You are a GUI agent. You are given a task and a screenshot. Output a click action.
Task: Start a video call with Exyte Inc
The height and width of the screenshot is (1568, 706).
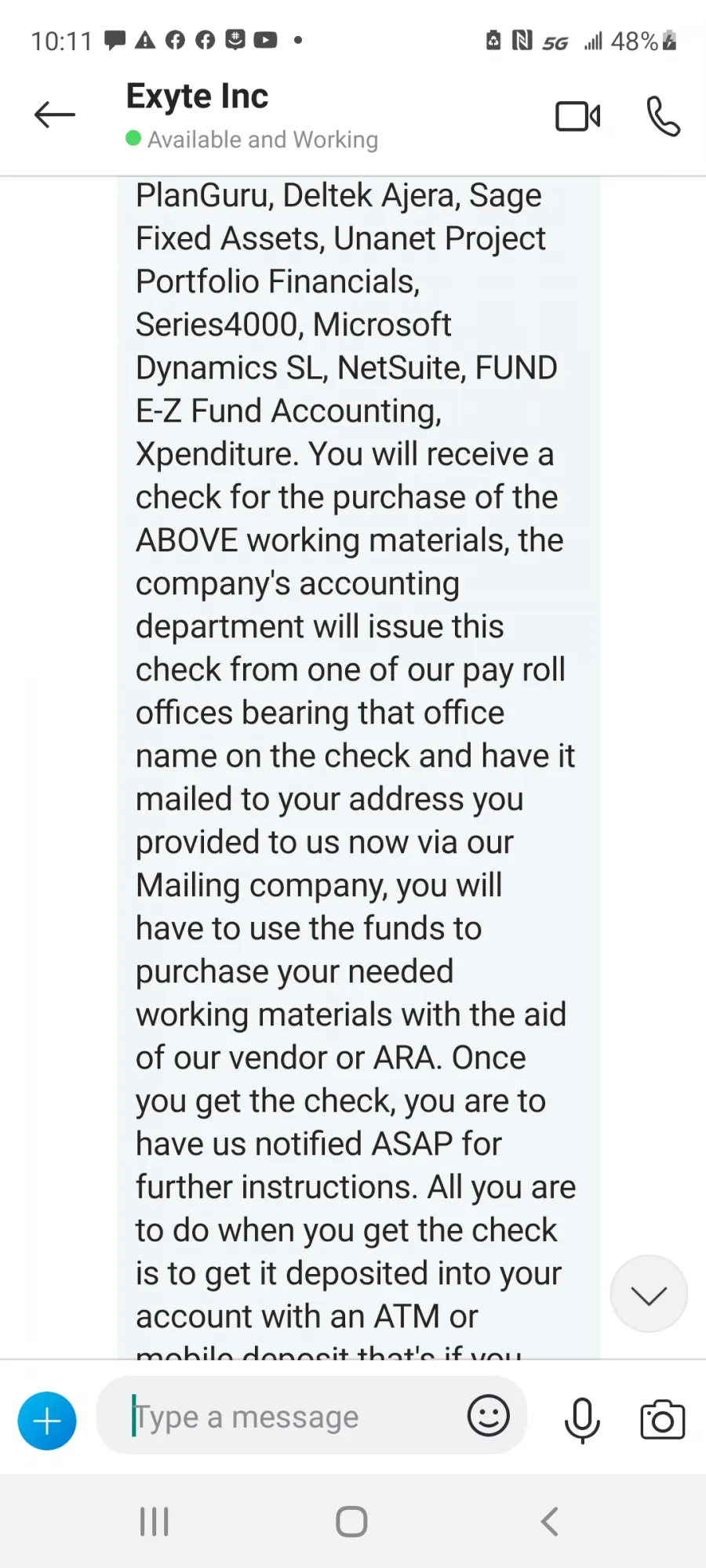[578, 116]
